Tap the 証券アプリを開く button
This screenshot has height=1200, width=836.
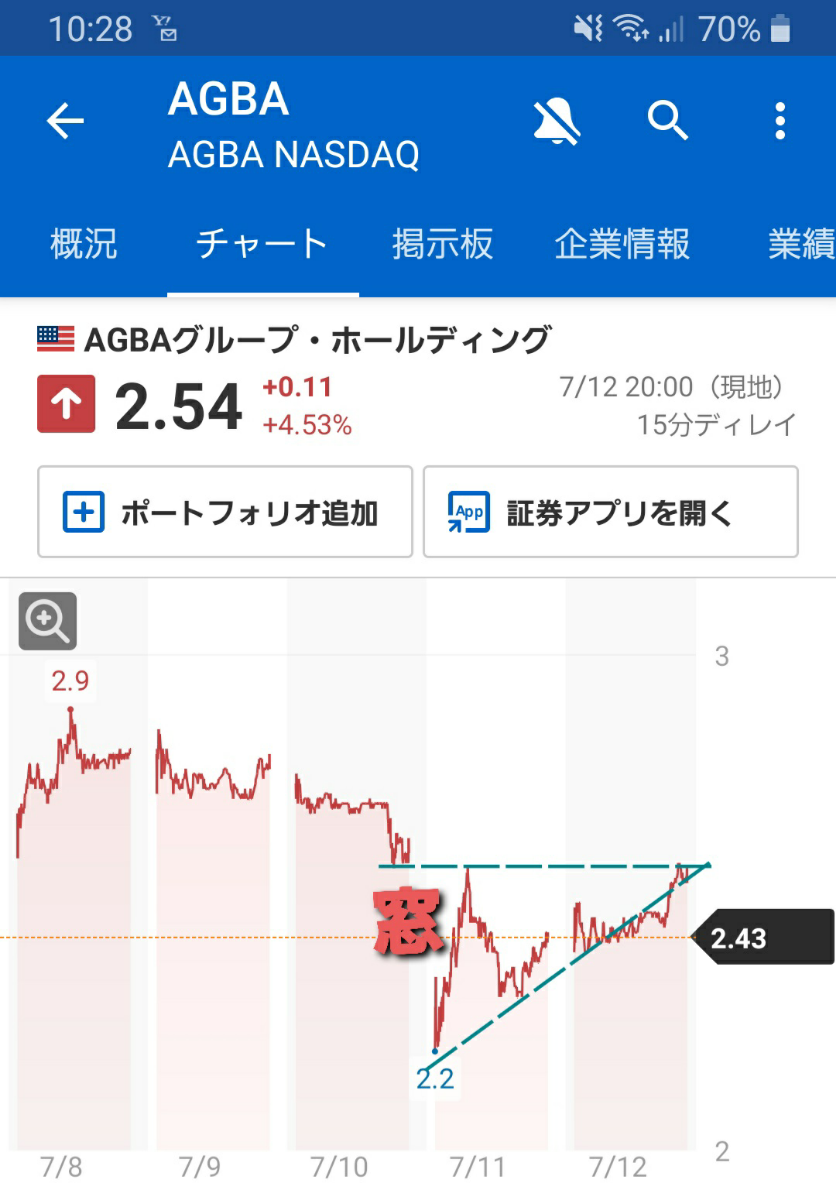(x=610, y=512)
